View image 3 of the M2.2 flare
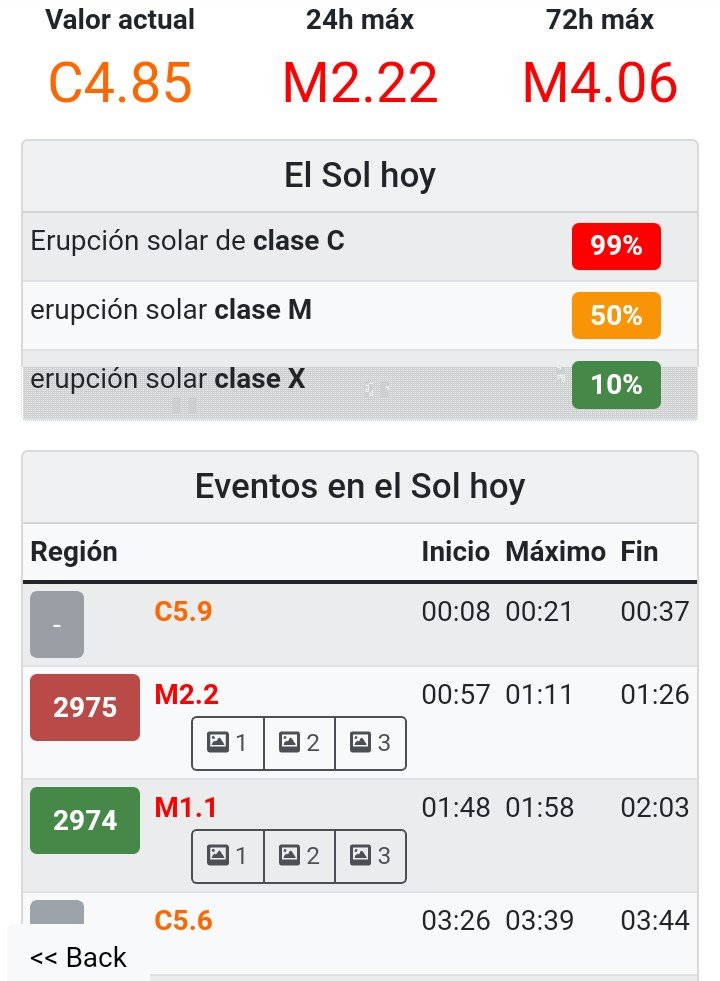The width and height of the screenshot is (720, 981). coord(370,743)
